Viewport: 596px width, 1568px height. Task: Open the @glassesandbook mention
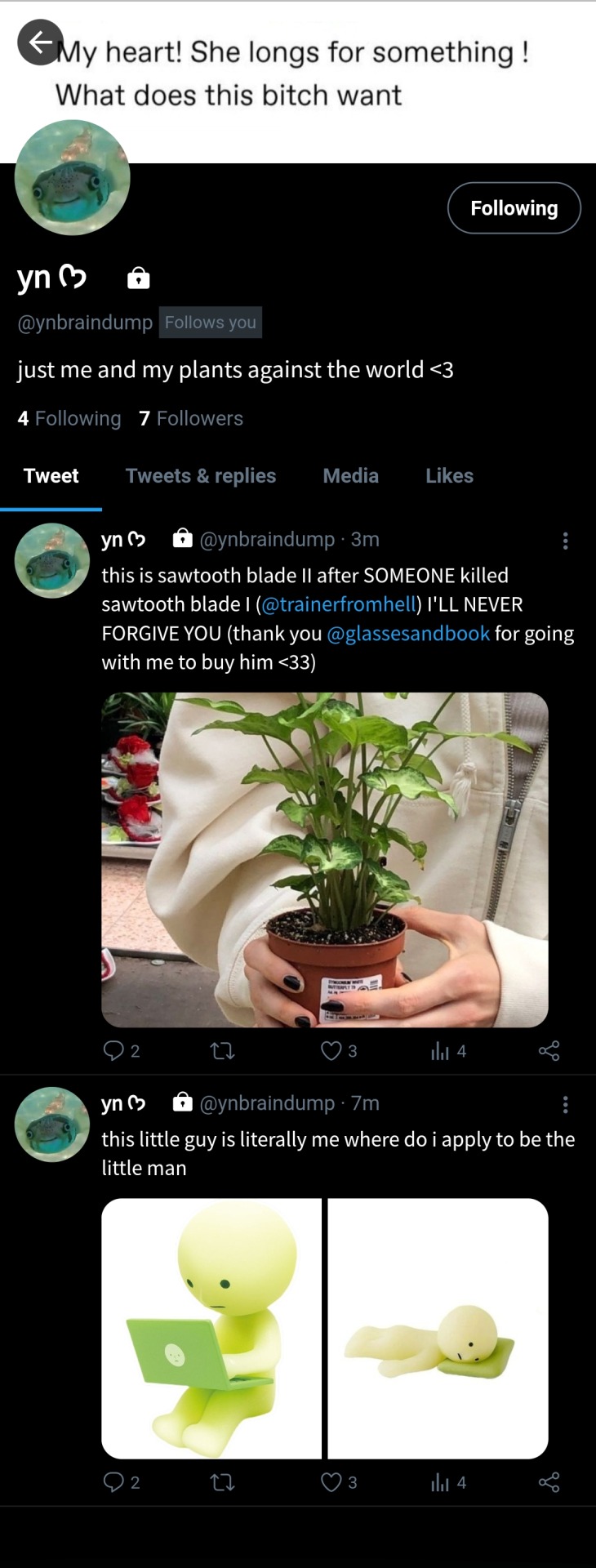[x=408, y=634]
